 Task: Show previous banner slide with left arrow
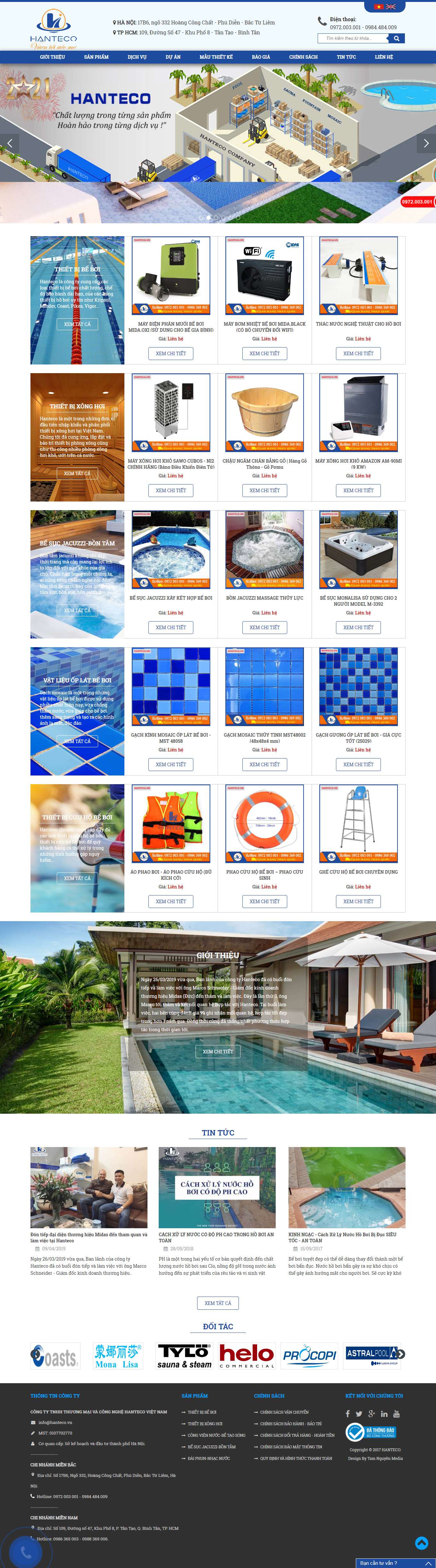10,144
